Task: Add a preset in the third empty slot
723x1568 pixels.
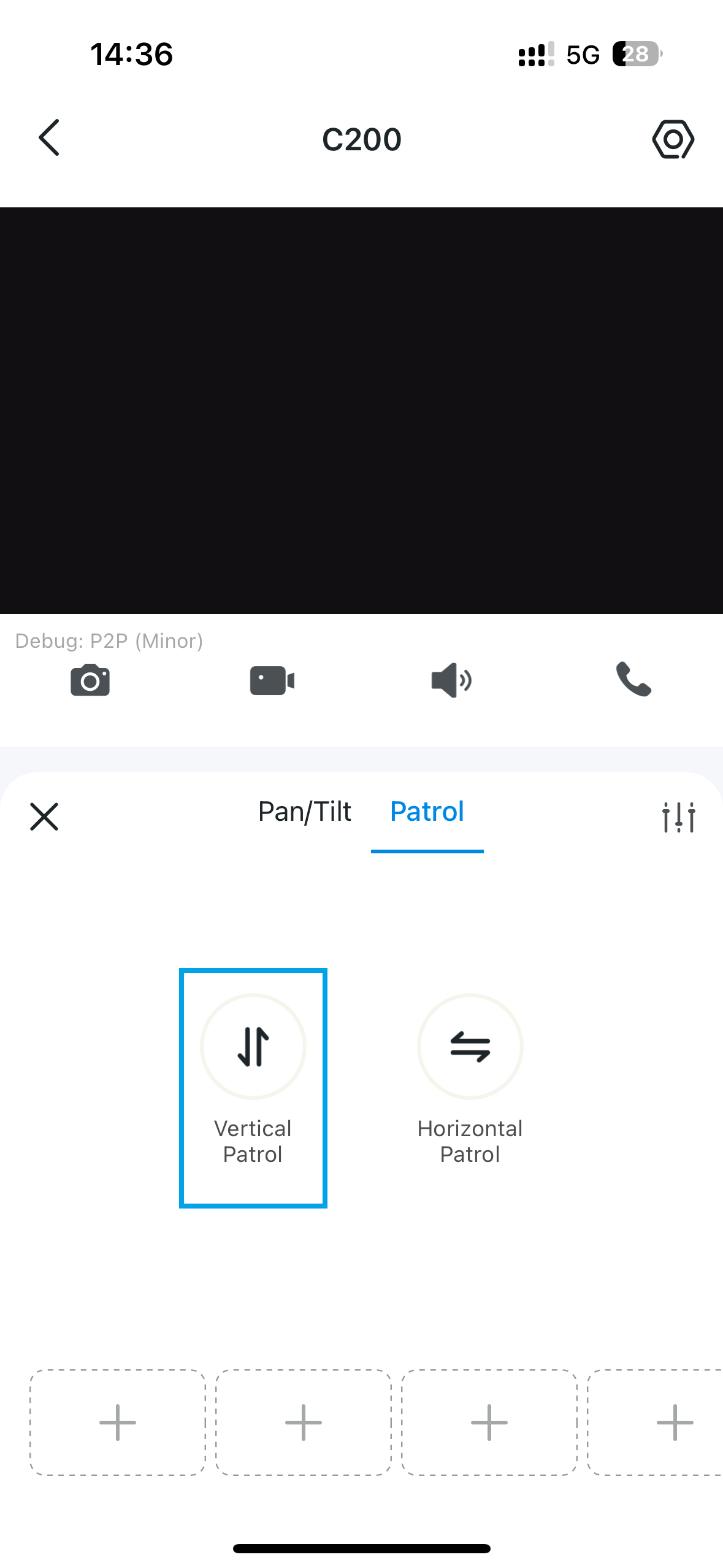Action: [489, 1422]
